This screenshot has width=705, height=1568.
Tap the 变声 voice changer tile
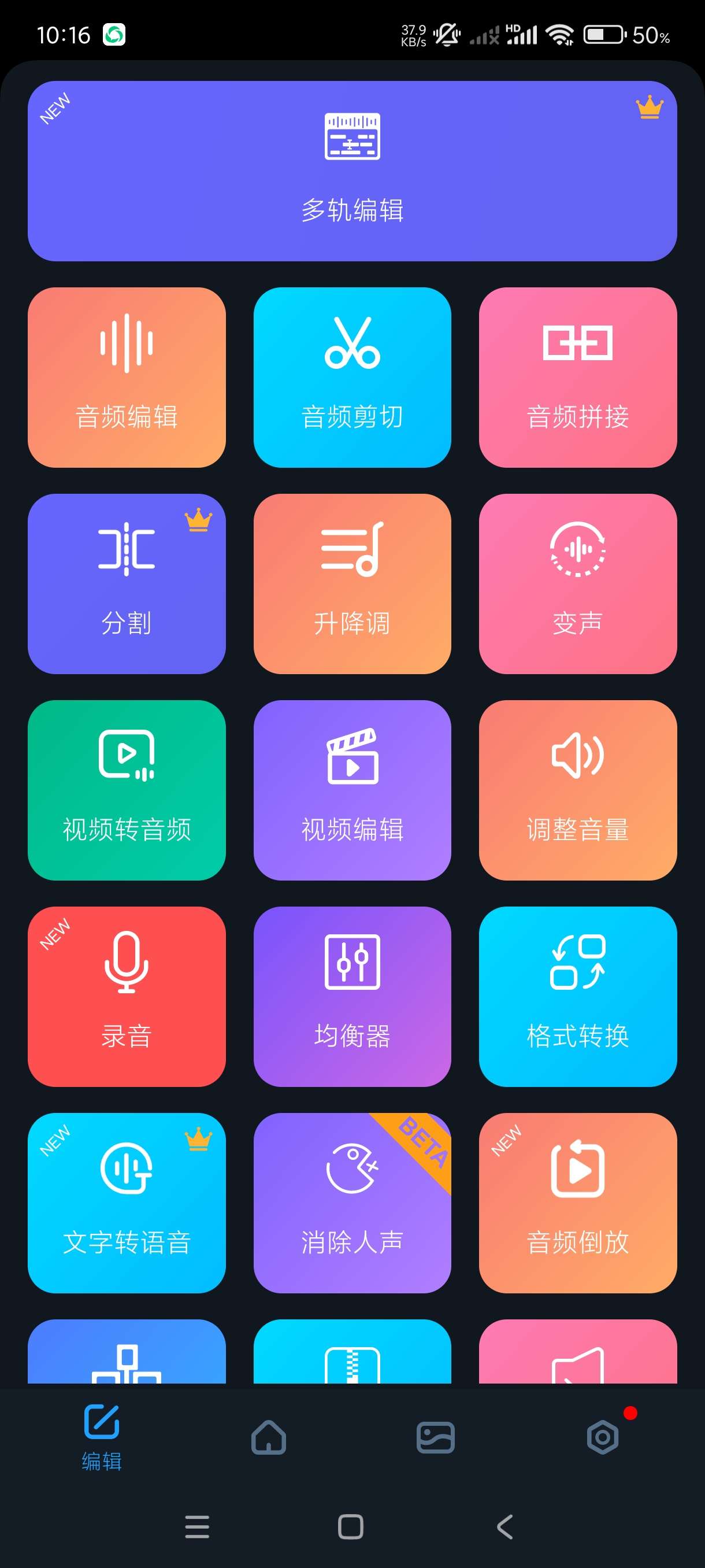coord(578,584)
